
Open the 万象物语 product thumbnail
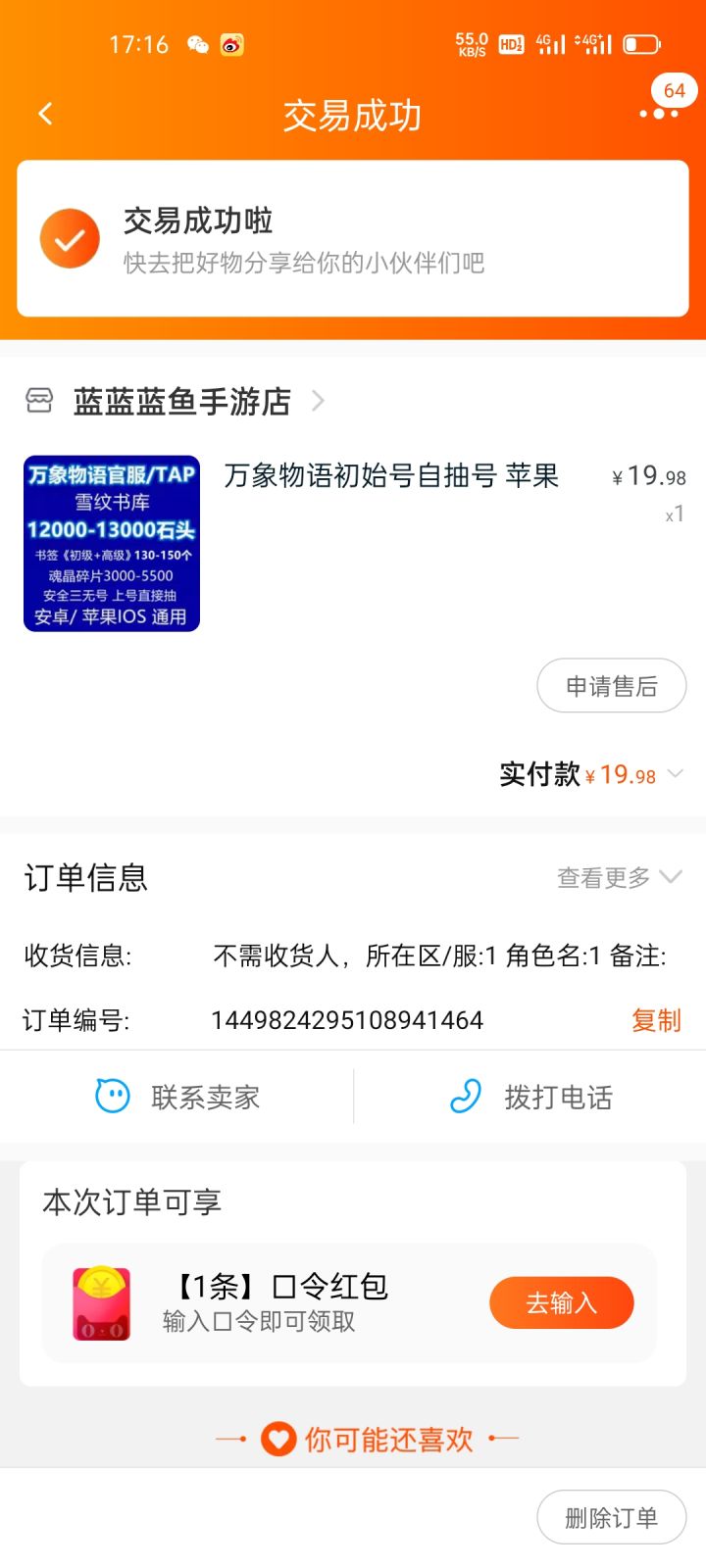click(x=110, y=545)
